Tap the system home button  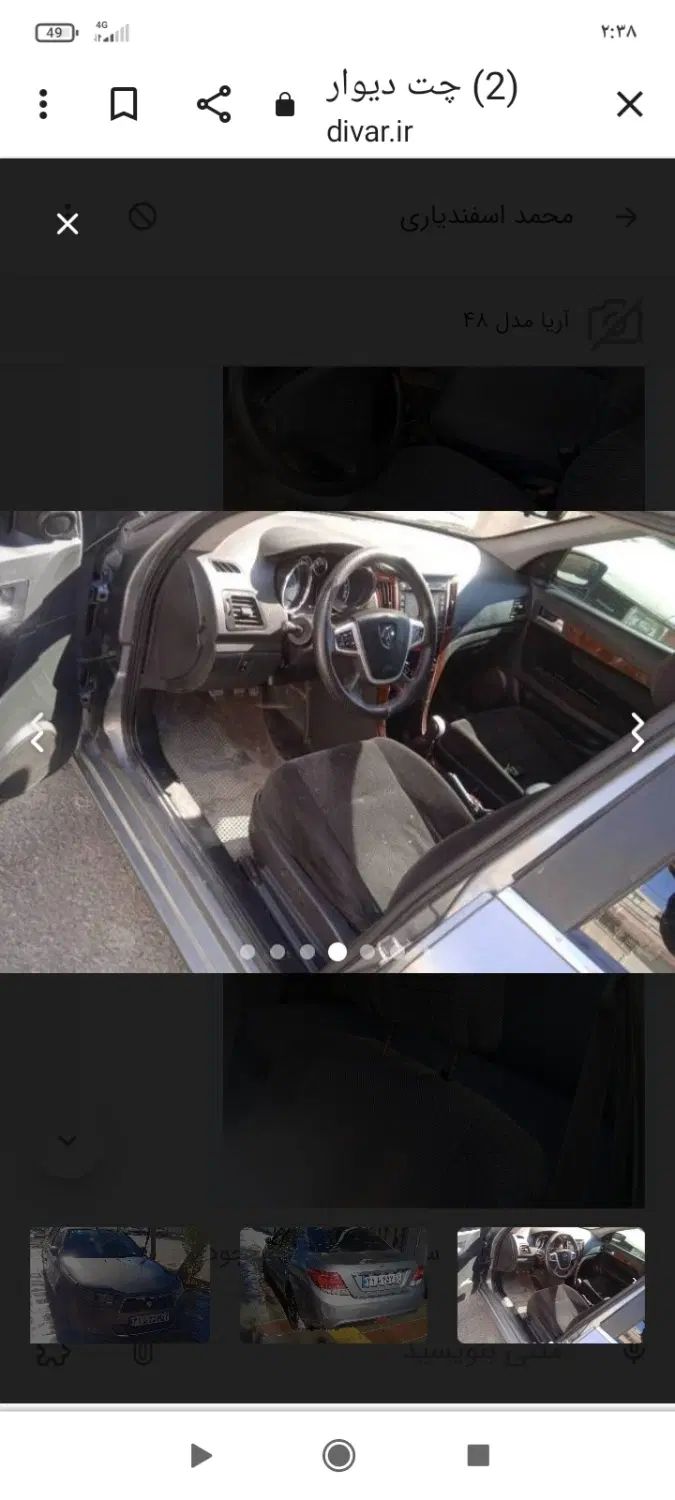[338, 1455]
